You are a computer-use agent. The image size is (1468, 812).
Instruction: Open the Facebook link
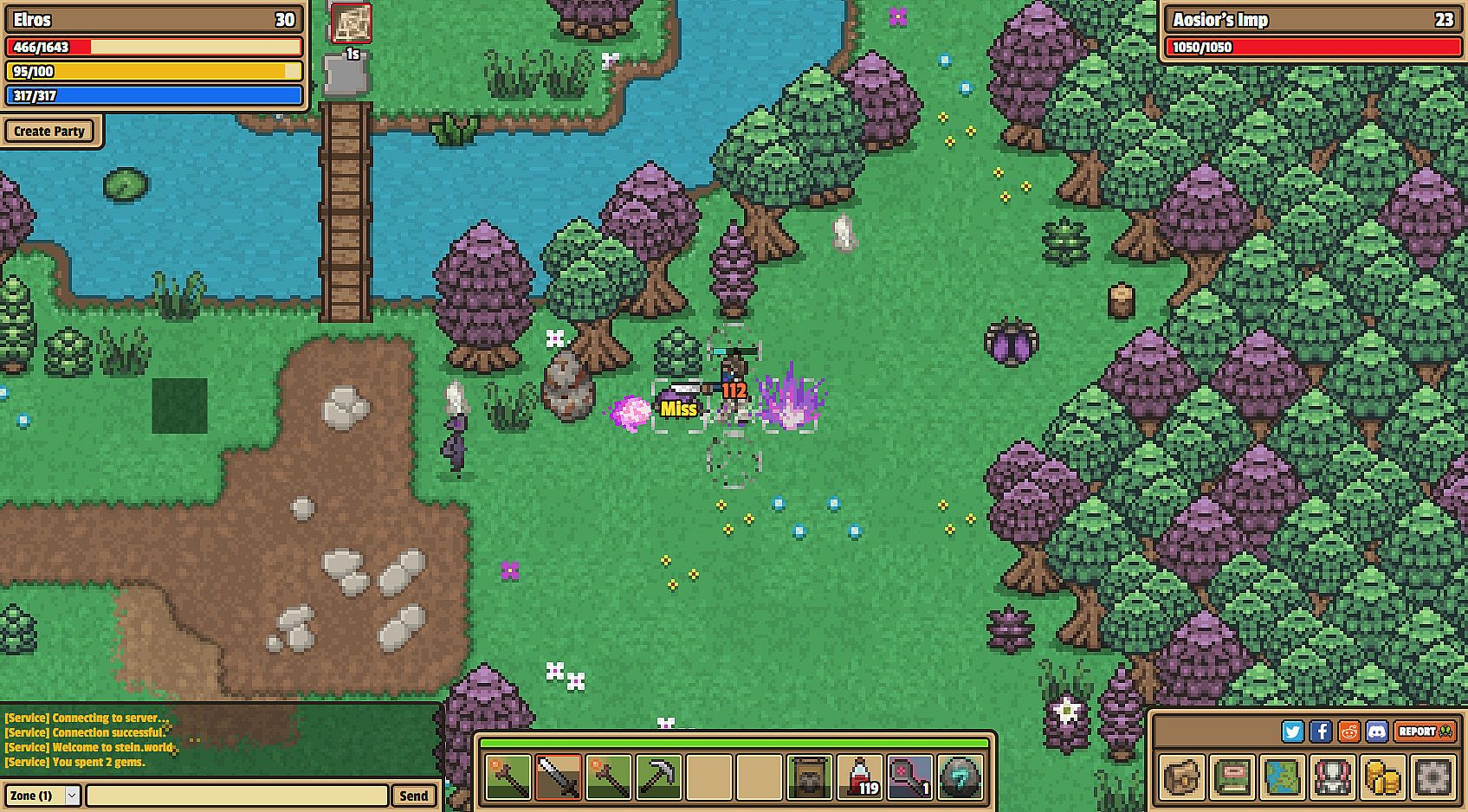pyautogui.click(x=1321, y=731)
